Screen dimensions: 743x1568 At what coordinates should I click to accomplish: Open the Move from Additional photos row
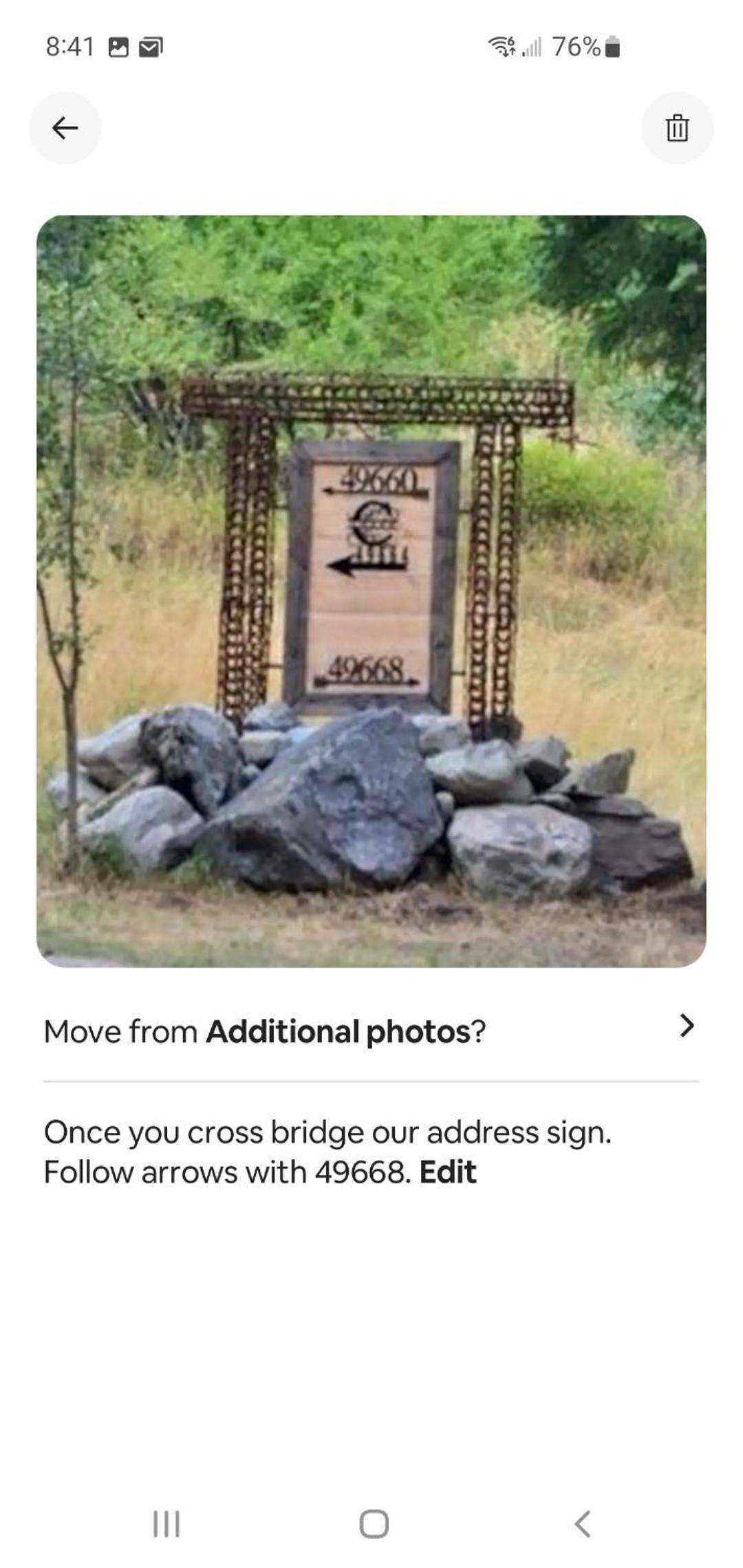click(371, 1031)
